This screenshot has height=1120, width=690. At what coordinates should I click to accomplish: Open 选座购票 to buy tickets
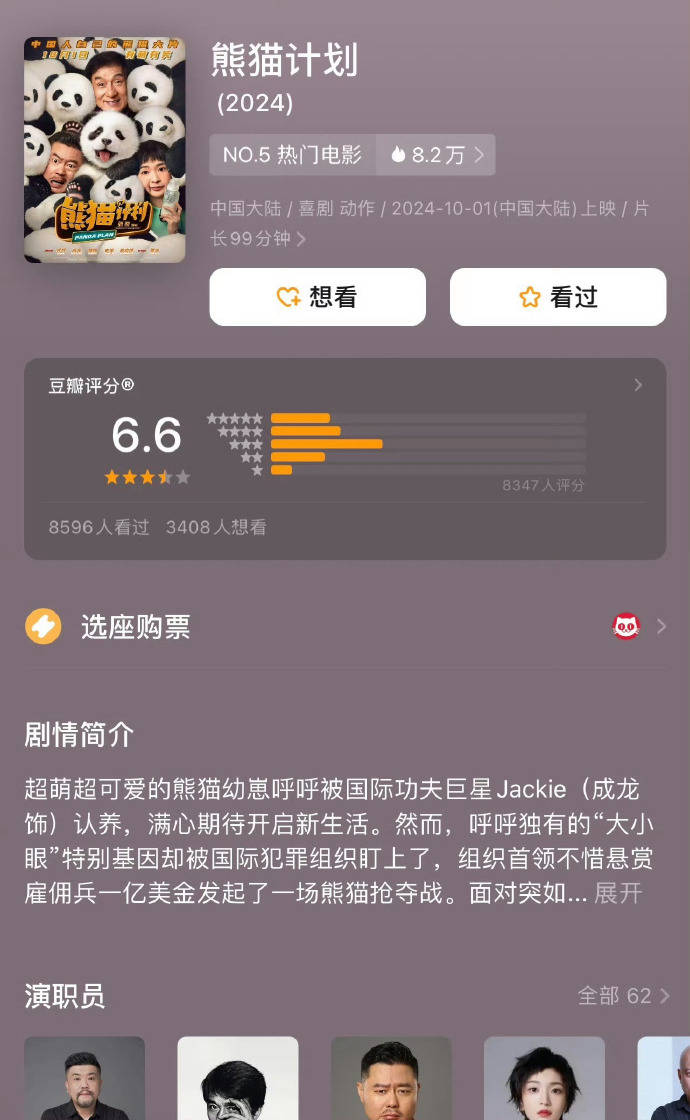345,626
